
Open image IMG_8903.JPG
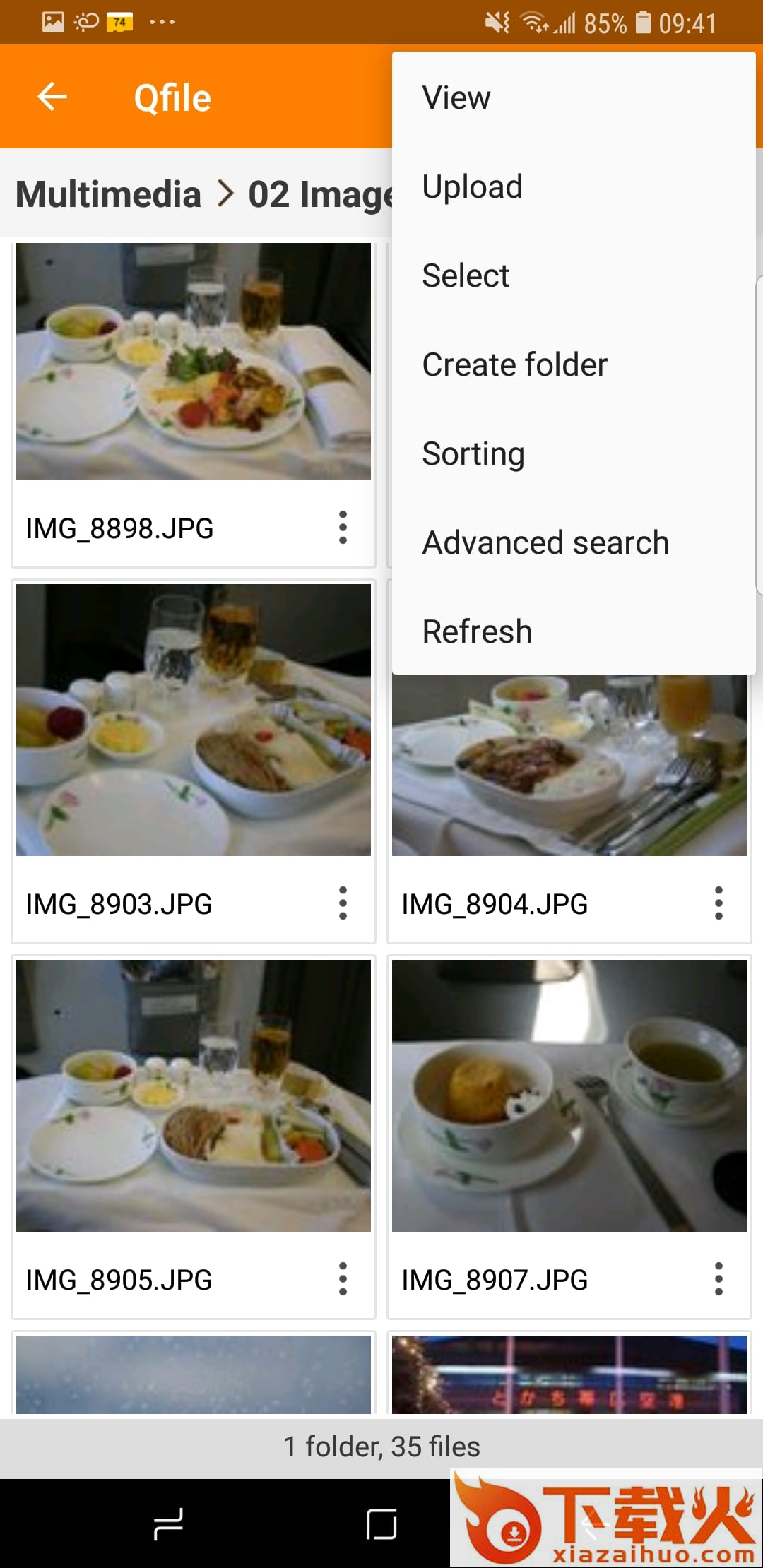point(193,720)
